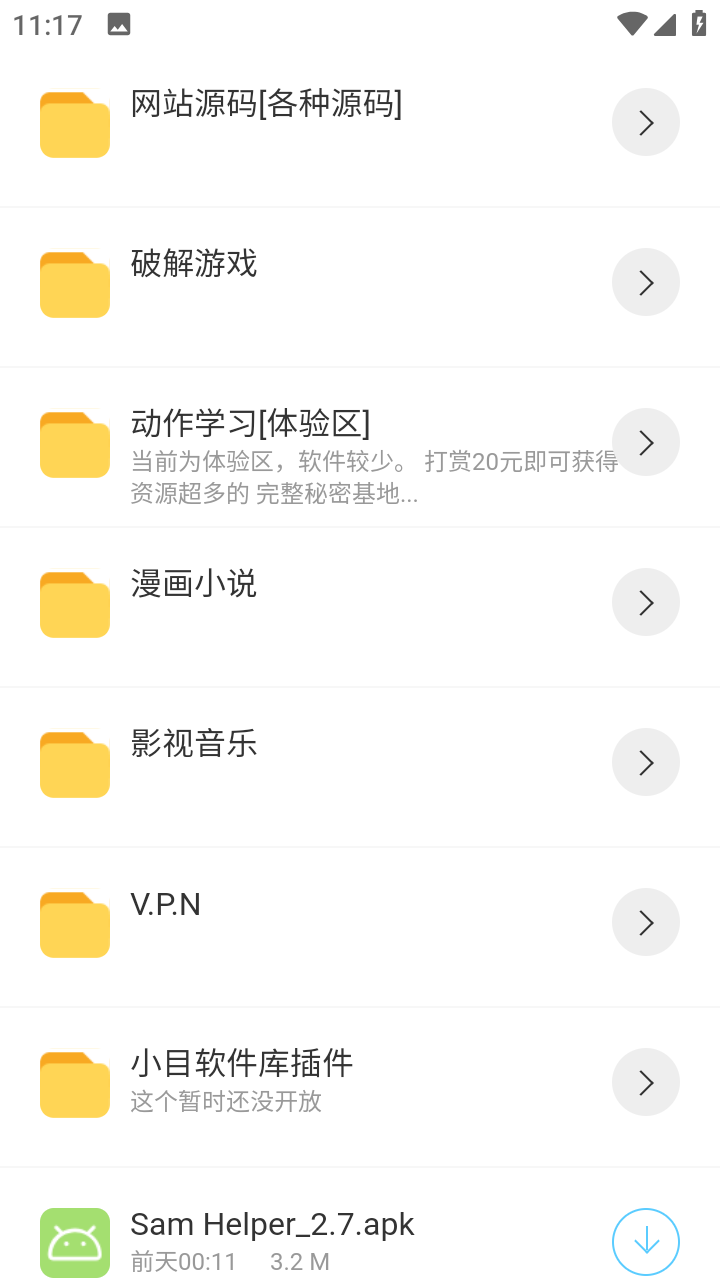Tap the battery indicator in the status bar

pos(701,24)
